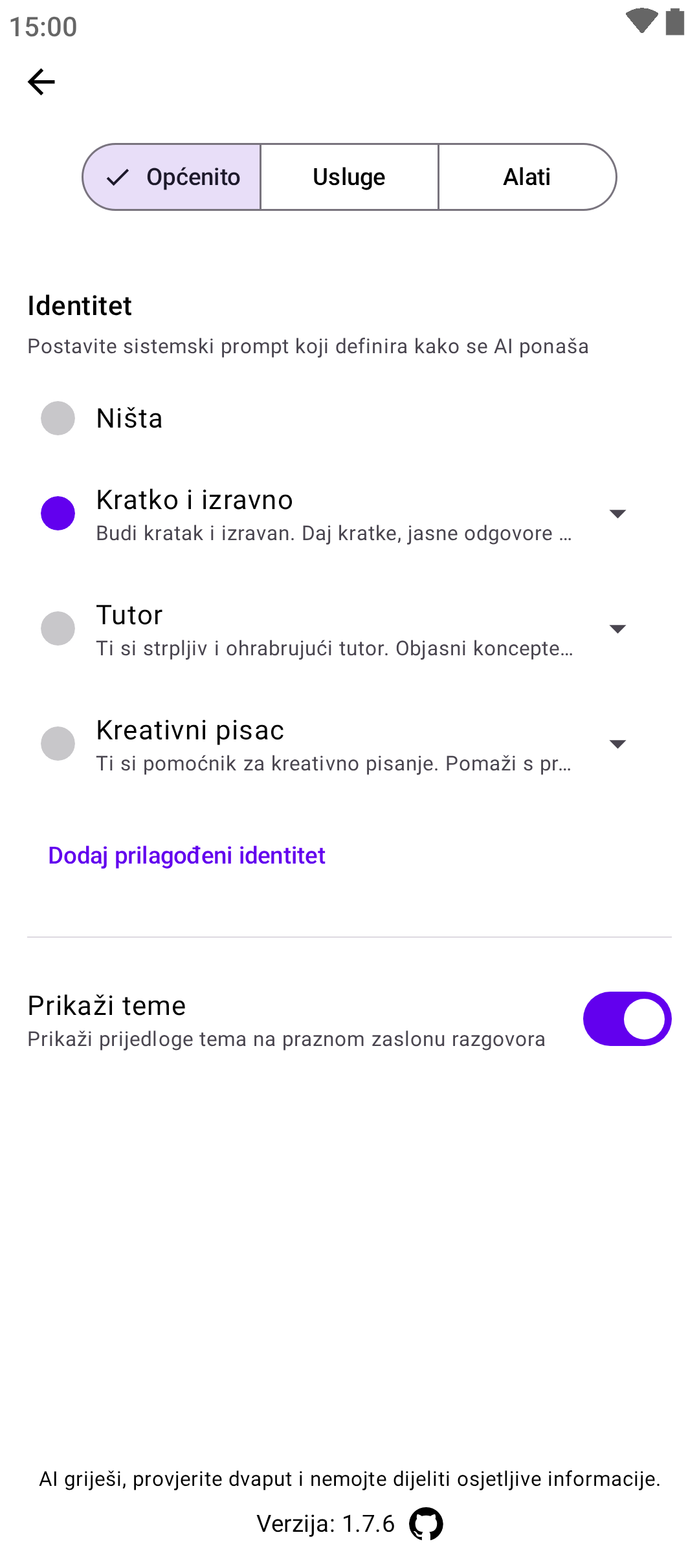Switch to the Usluge tab
The image size is (699, 1568).
[x=349, y=177]
